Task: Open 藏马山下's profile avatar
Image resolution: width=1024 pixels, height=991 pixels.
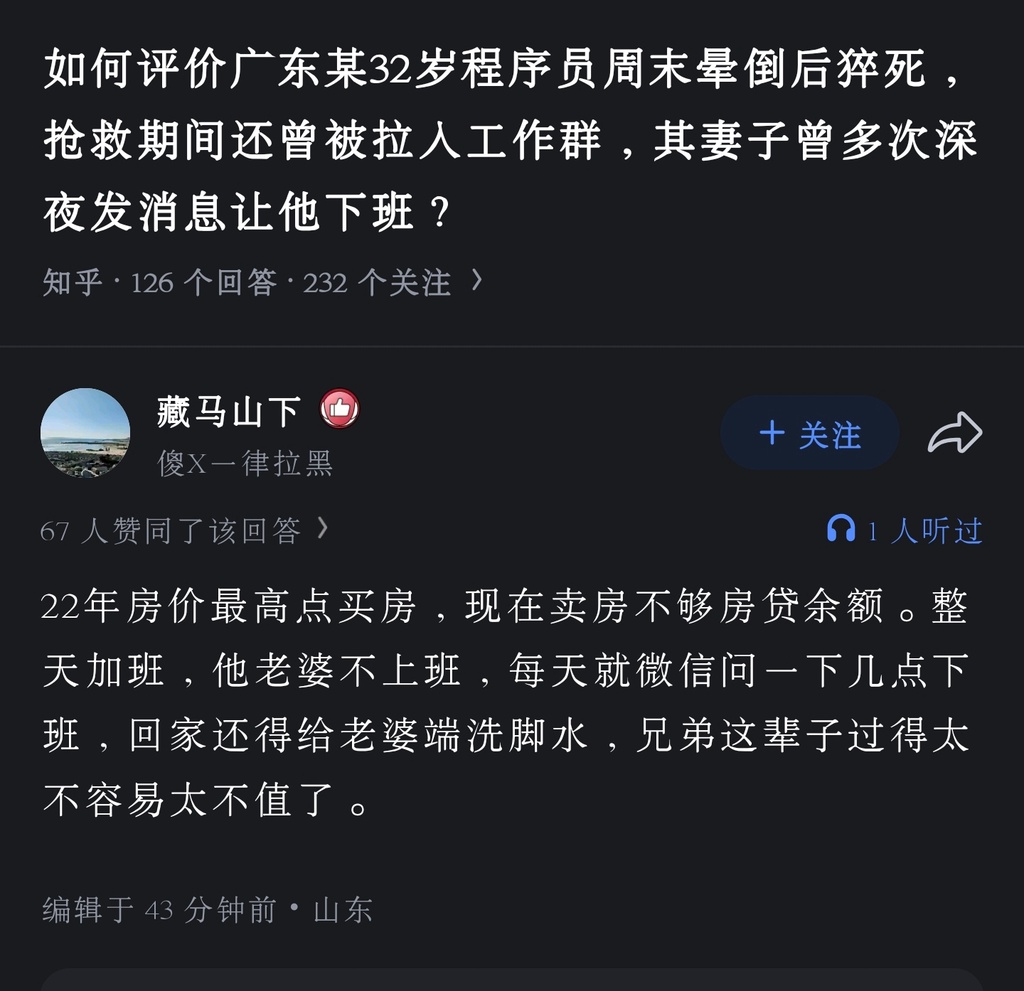Action: pyautogui.click(x=85, y=433)
